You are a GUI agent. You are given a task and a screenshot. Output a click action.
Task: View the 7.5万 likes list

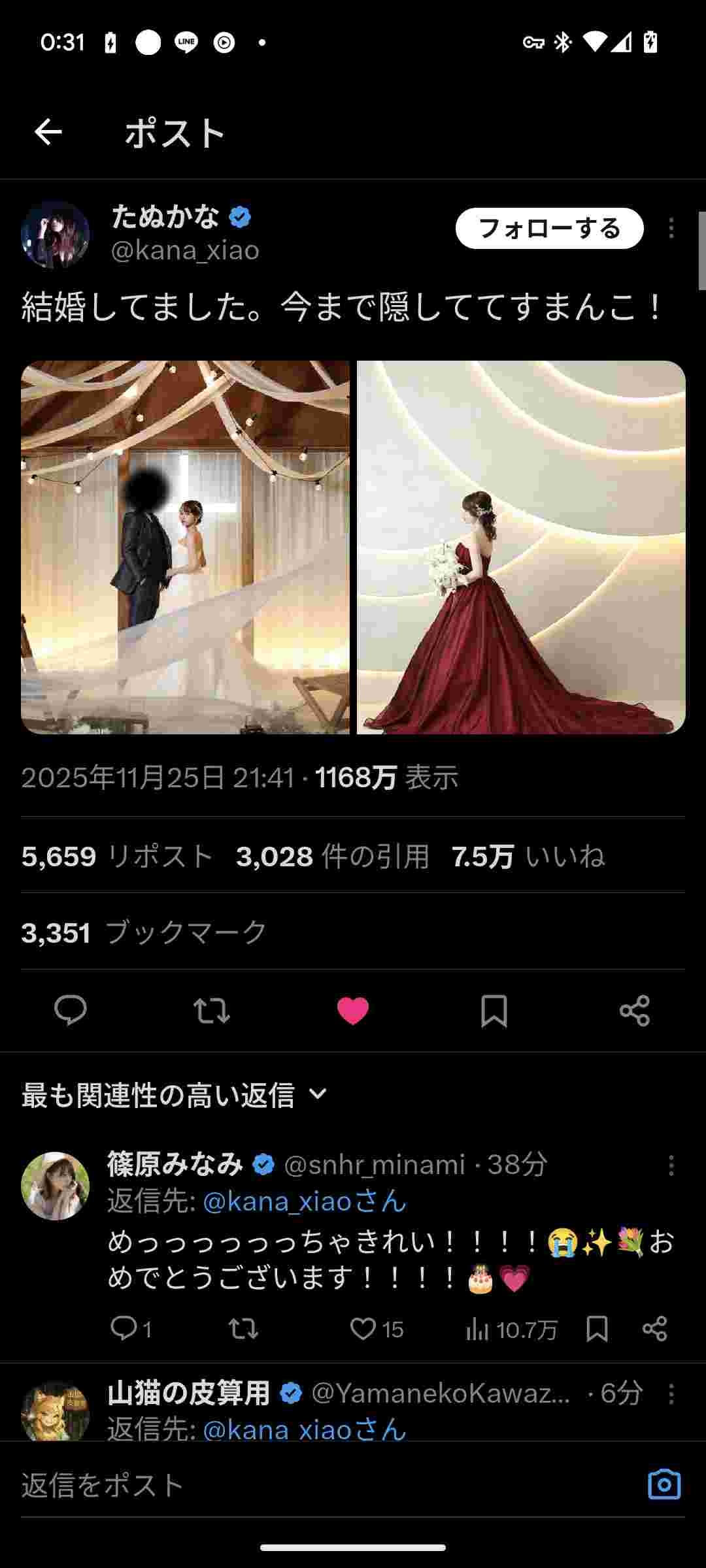tap(528, 856)
